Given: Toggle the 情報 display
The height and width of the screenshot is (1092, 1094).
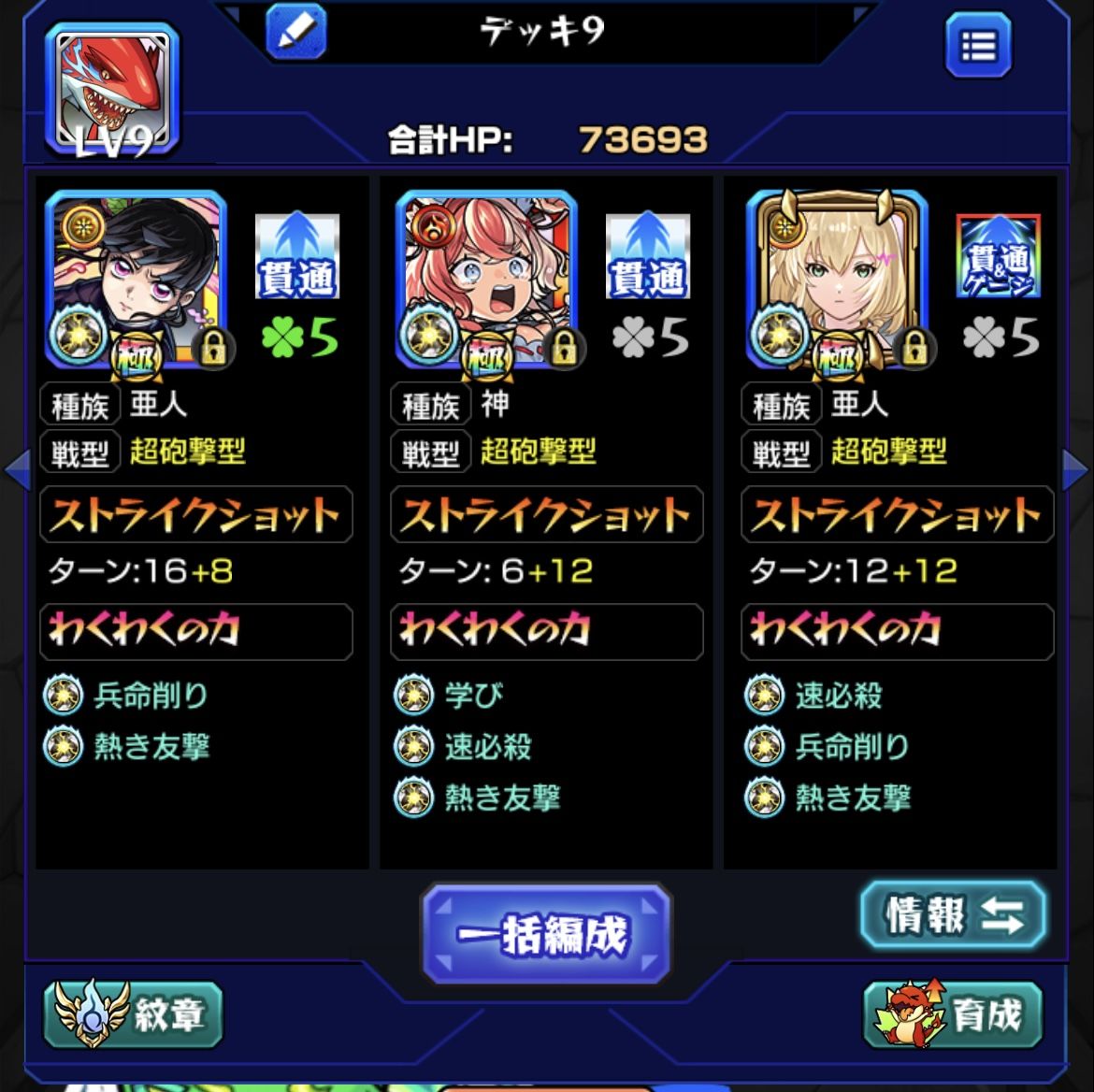Looking at the screenshot, I should point(953,916).
